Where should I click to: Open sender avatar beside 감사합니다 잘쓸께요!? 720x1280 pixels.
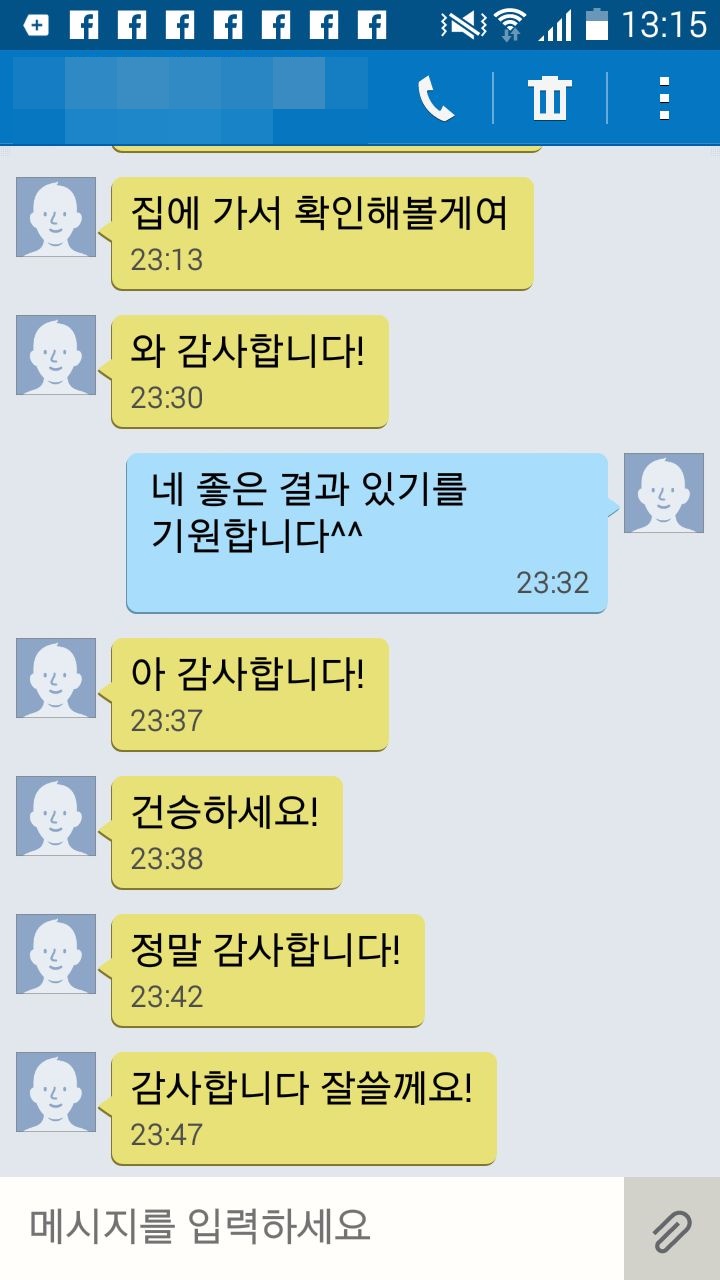(x=56, y=1092)
